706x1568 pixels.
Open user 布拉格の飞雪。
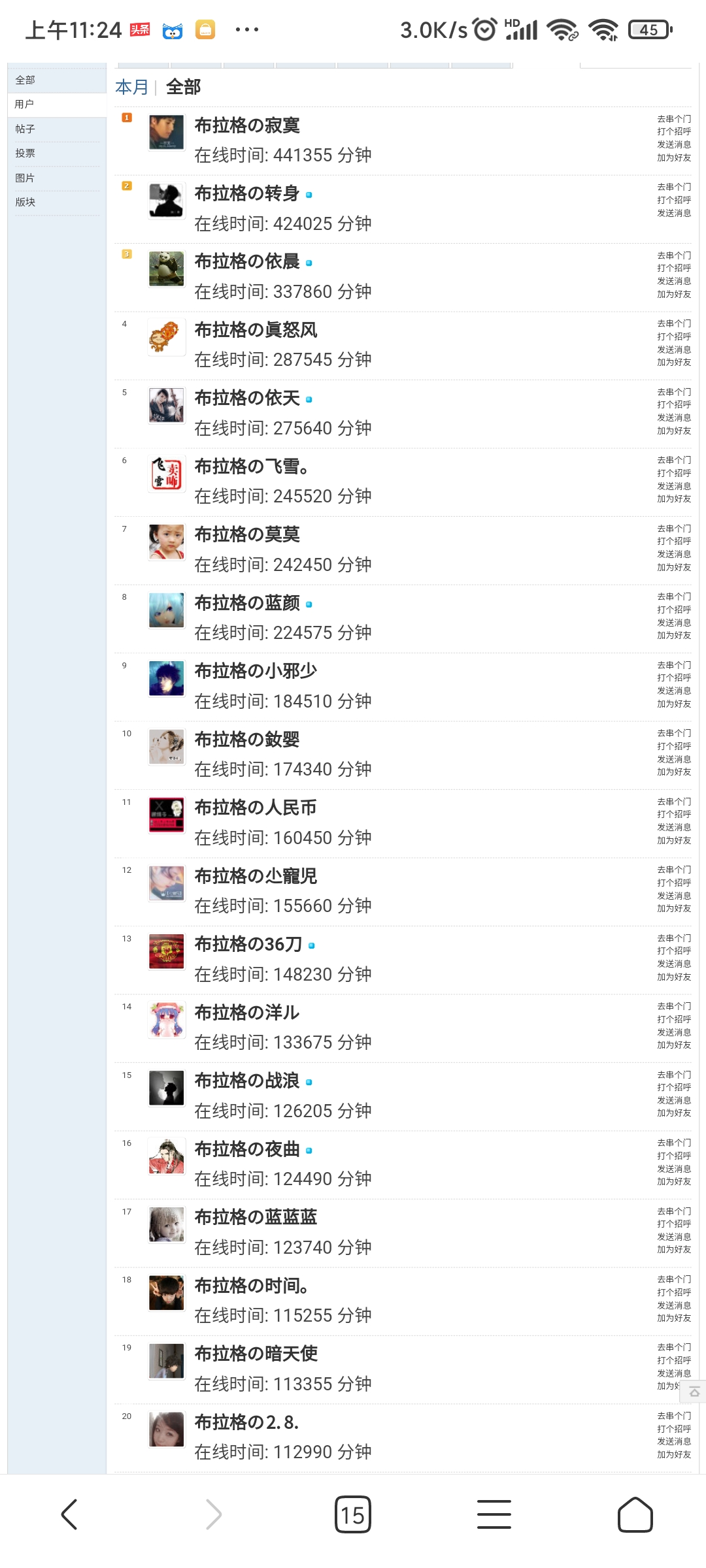coord(252,466)
